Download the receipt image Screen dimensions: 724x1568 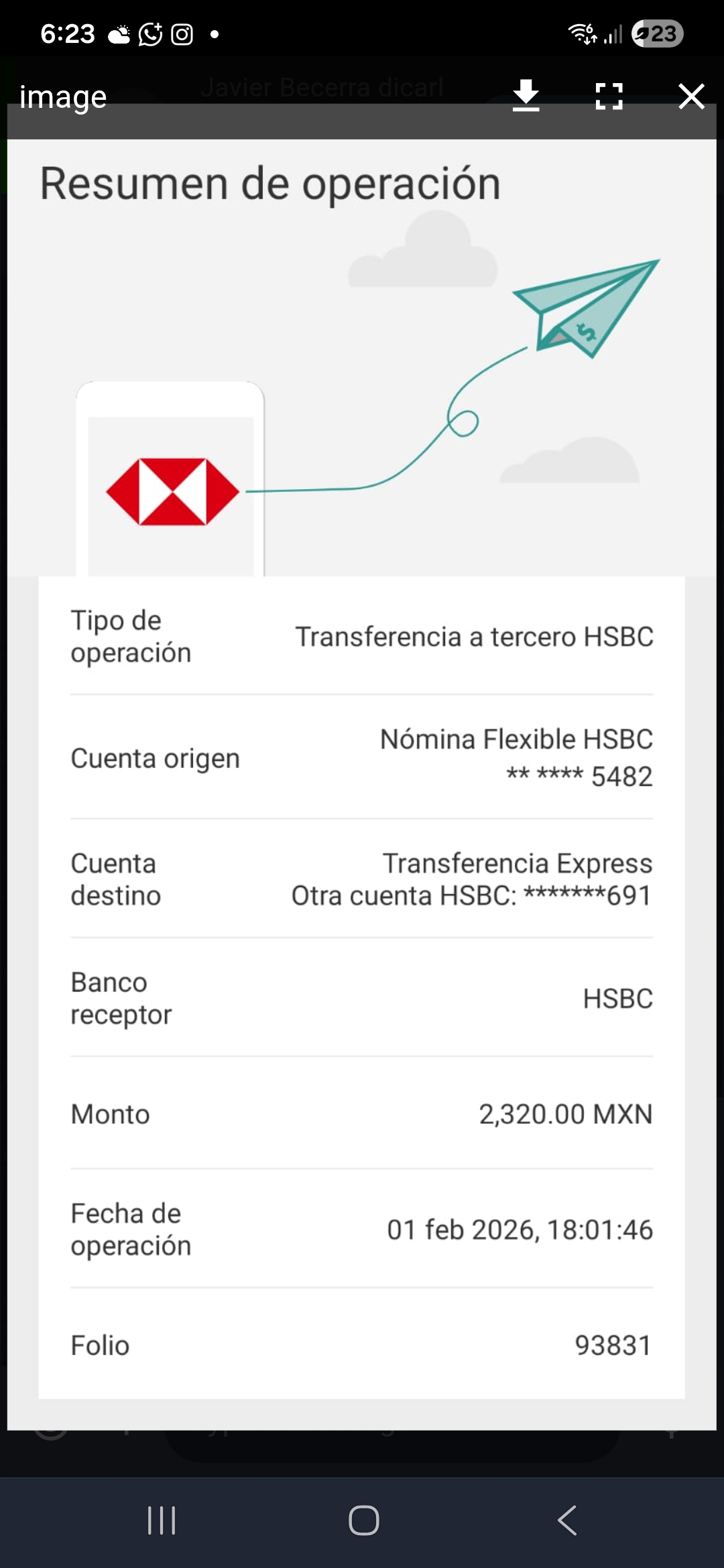pos(526,96)
